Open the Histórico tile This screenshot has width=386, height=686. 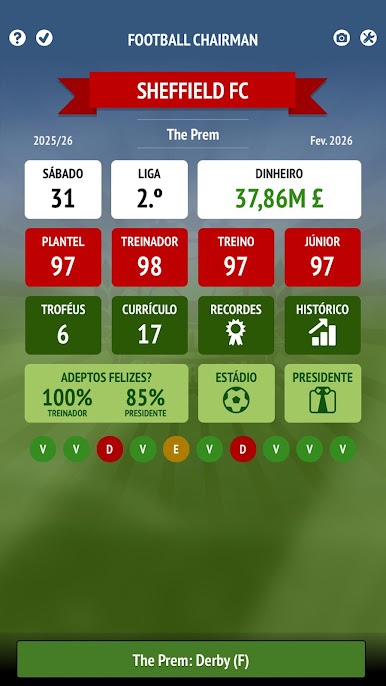323,325
